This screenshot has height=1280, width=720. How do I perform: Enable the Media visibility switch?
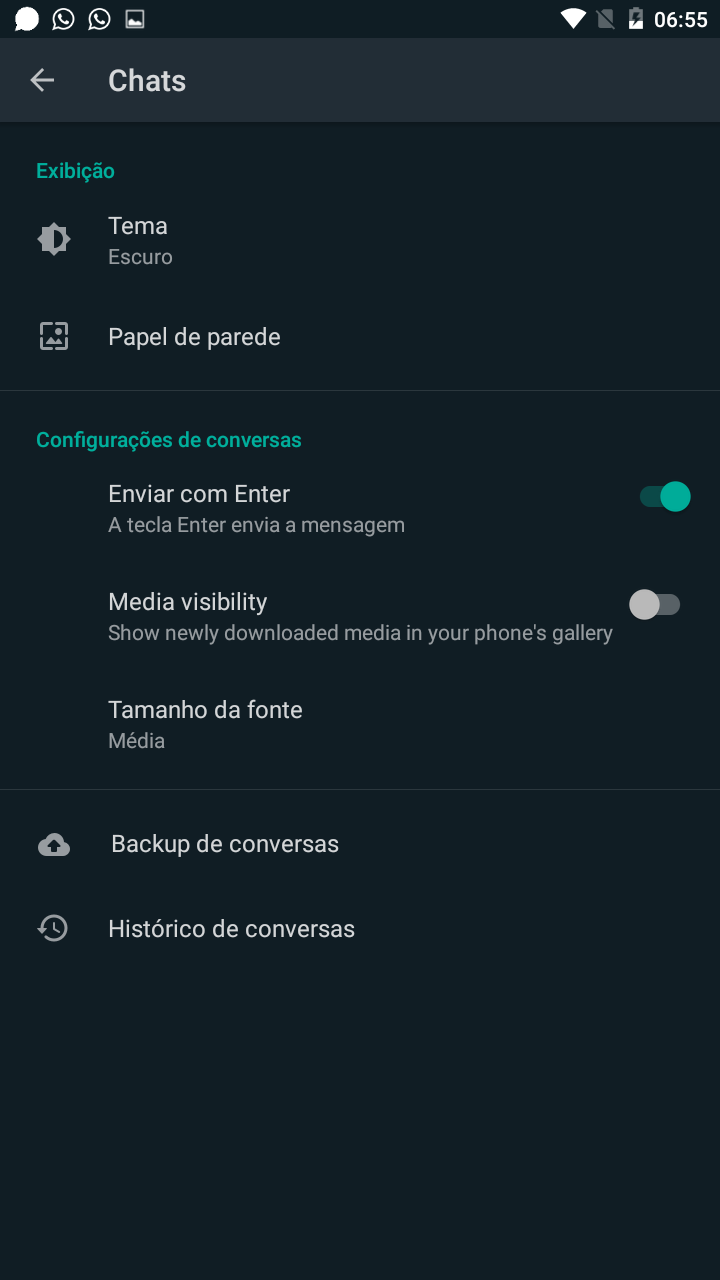pyautogui.click(x=655, y=604)
